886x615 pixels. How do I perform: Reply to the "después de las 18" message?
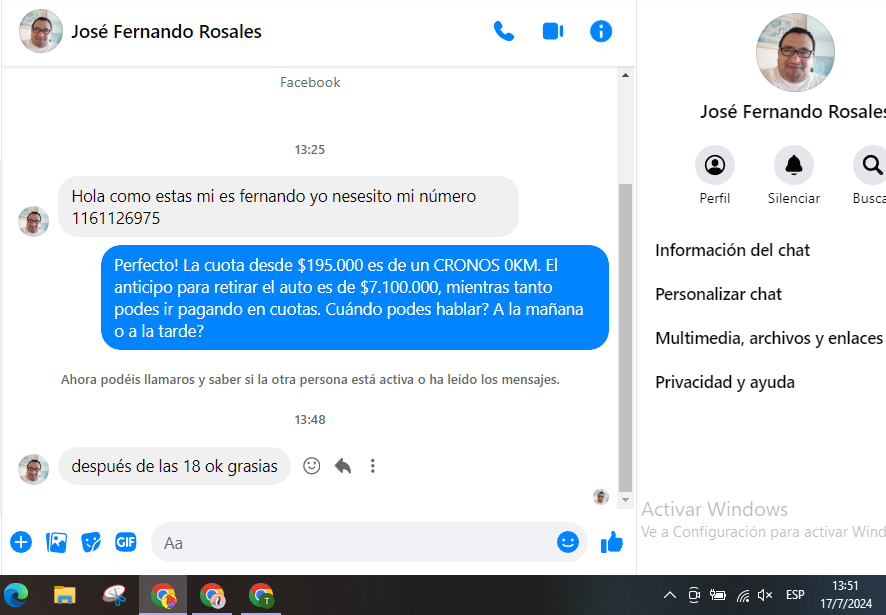click(x=343, y=466)
